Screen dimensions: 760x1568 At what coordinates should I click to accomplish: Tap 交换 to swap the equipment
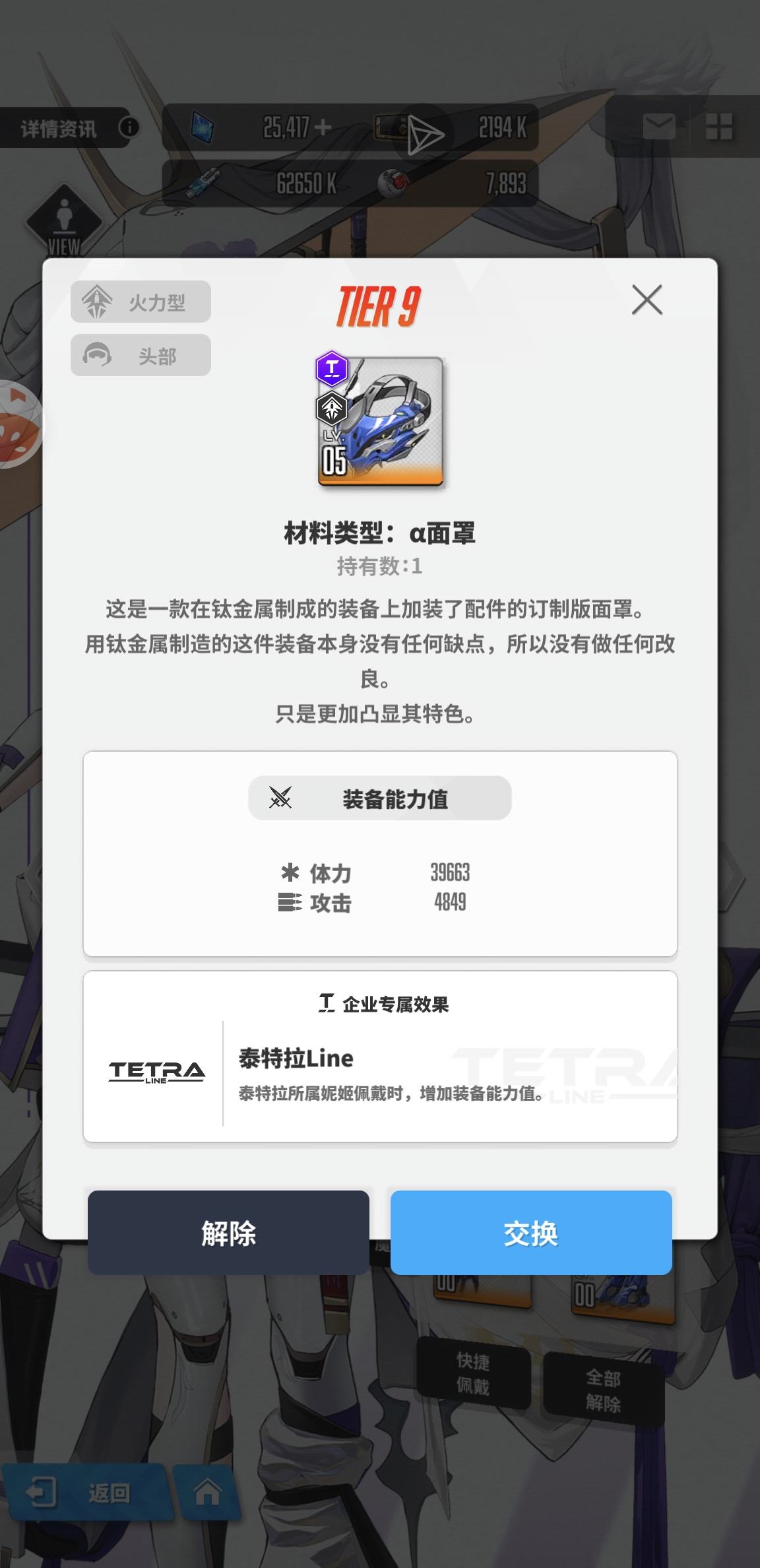[x=531, y=1232]
